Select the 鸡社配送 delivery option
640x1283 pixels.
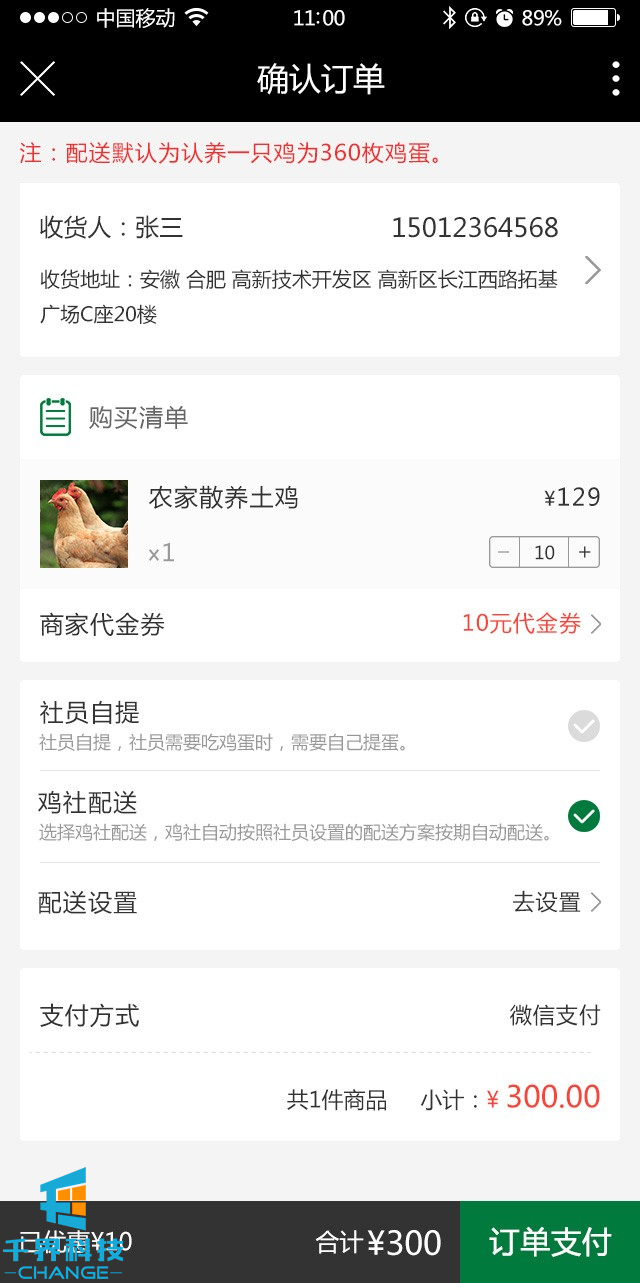[584, 816]
